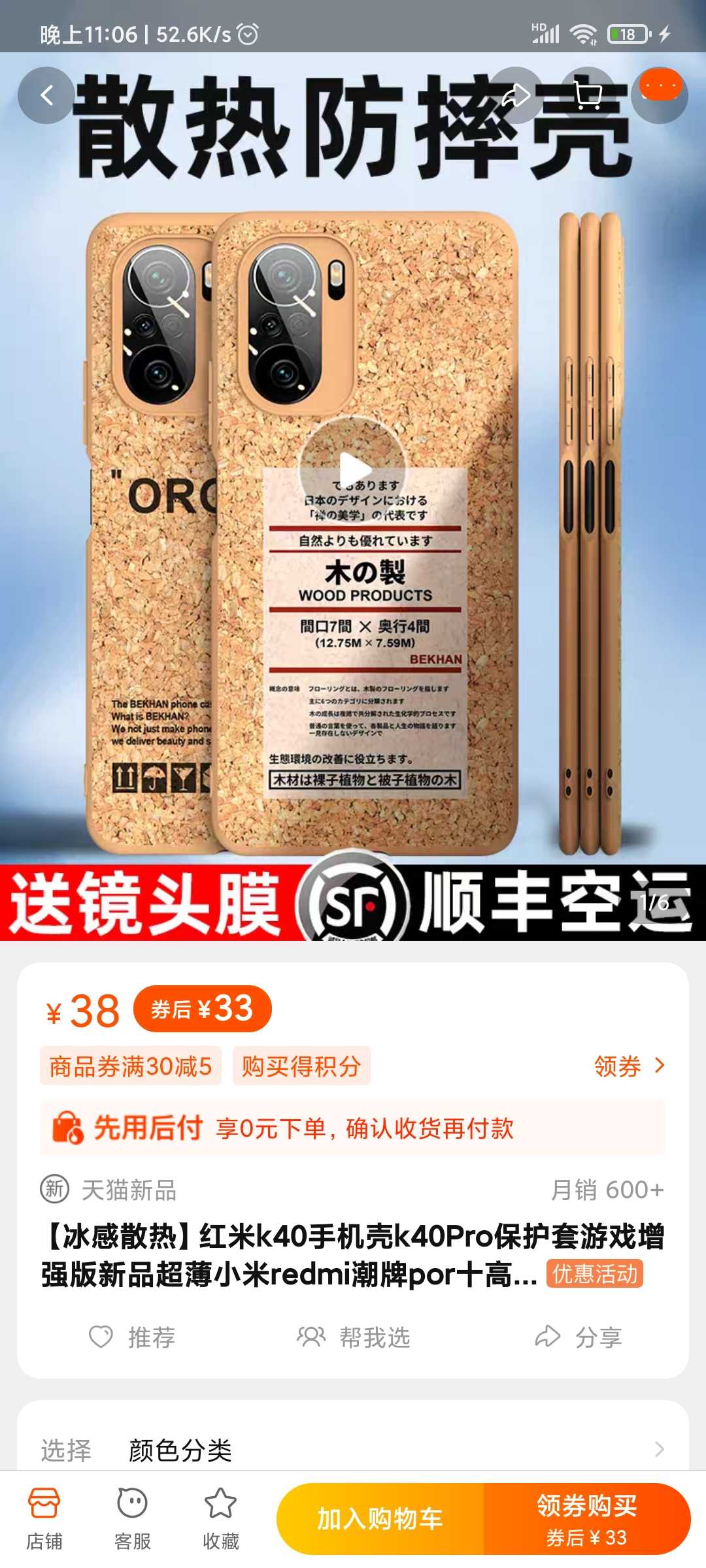Share this product from the top bar
The image size is (706, 1568).
pos(516,96)
